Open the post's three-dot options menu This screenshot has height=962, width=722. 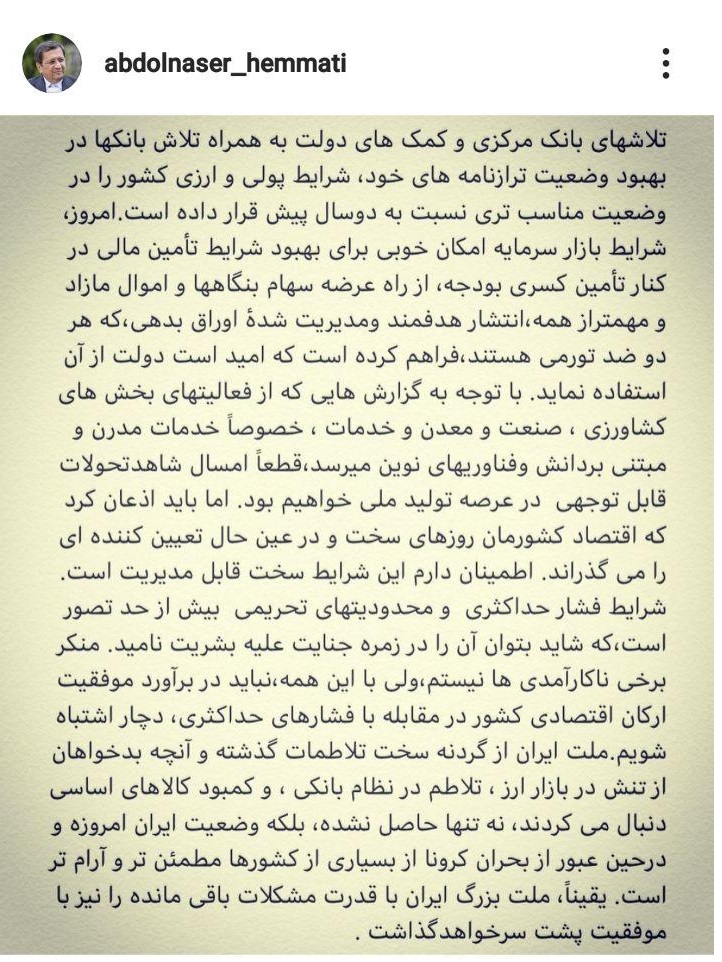tap(666, 63)
